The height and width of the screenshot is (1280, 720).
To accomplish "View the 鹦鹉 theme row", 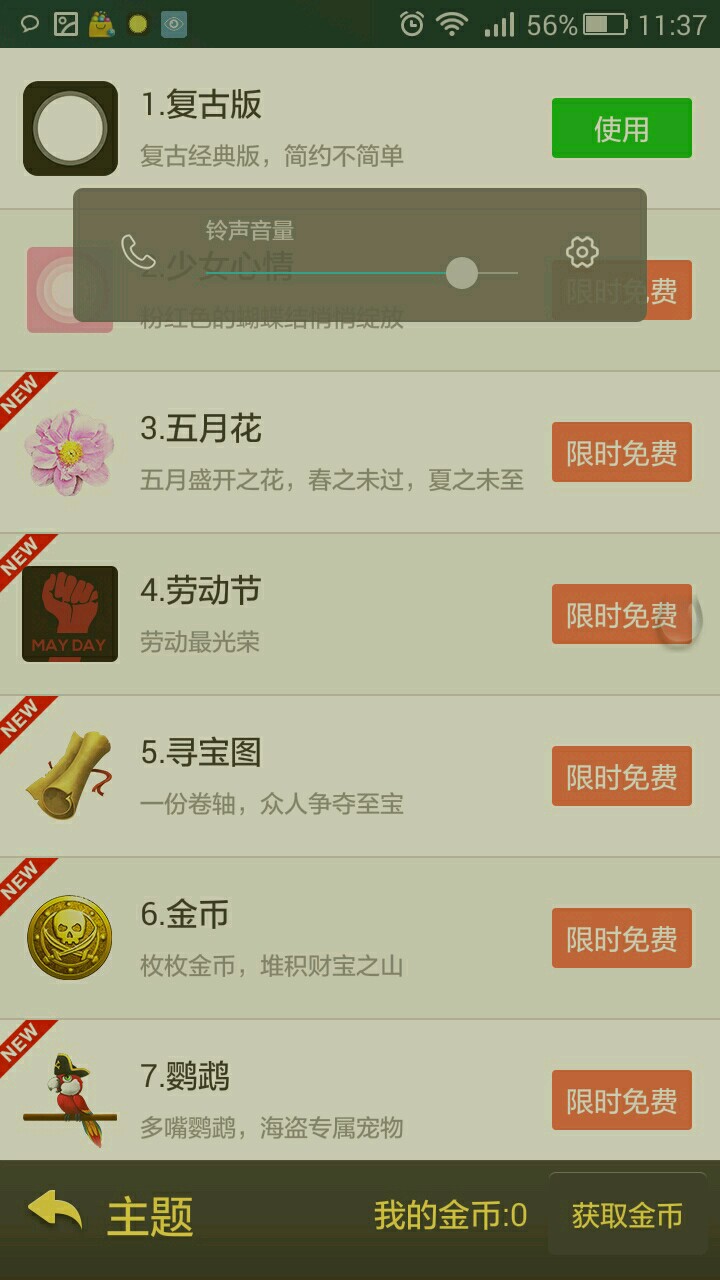I will 300,1101.
